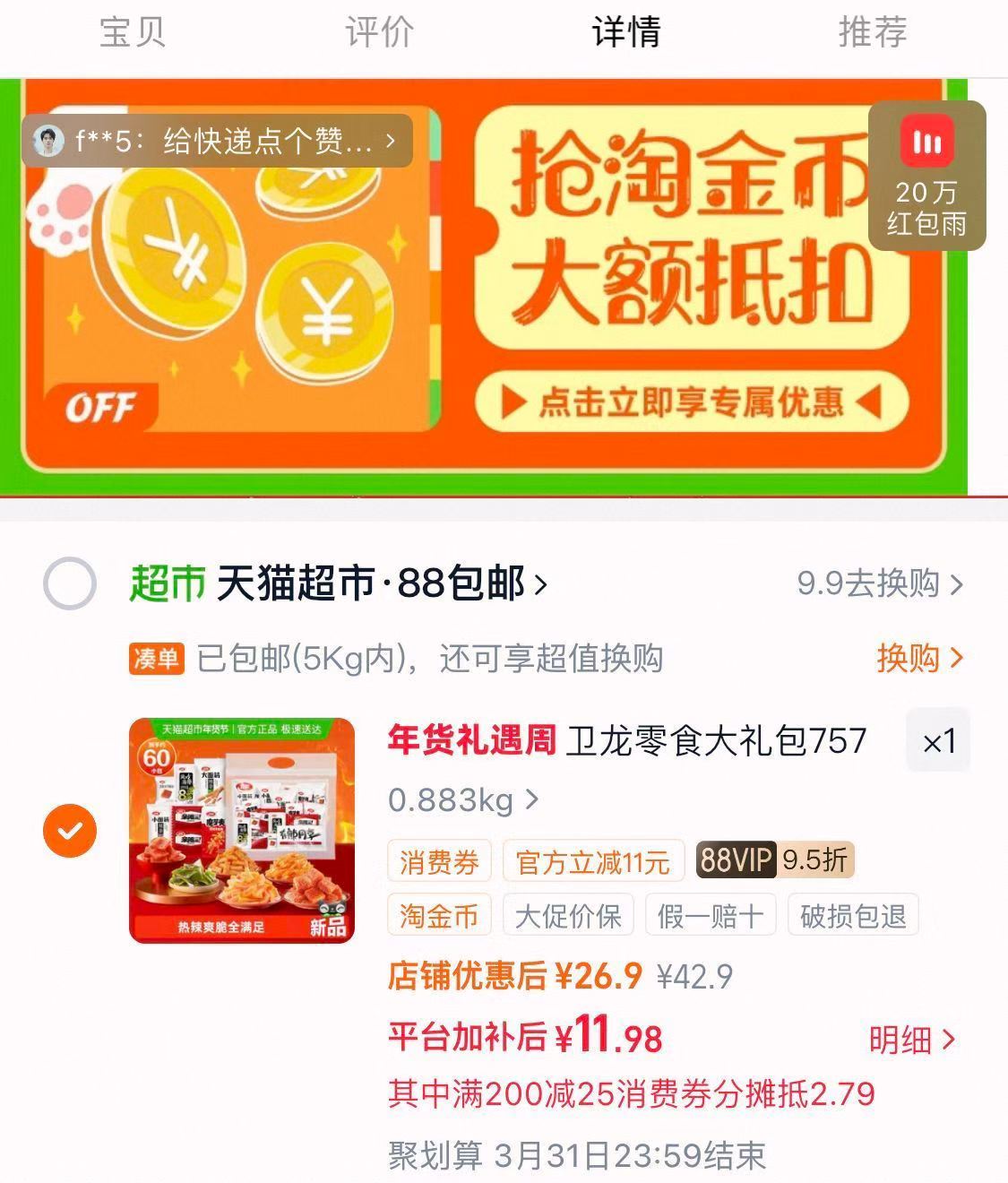Switch to the 评价 tab
The height and width of the screenshot is (1183, 1008).
377,33
